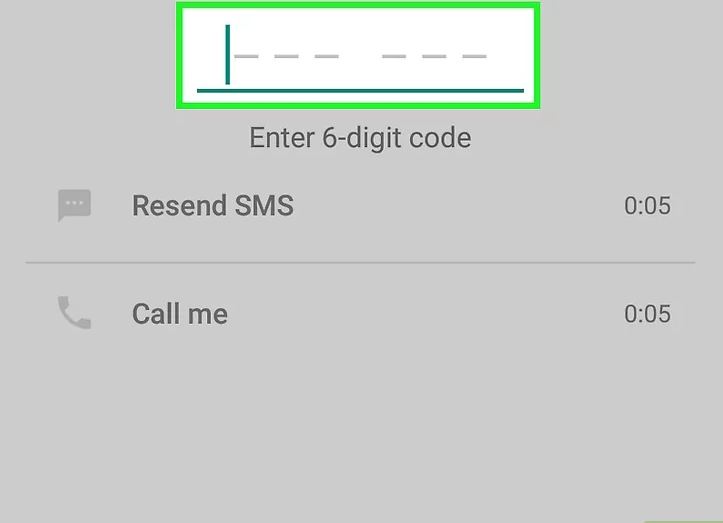
Task: Choose Call me for verification
Action: (x=180, y=314)
